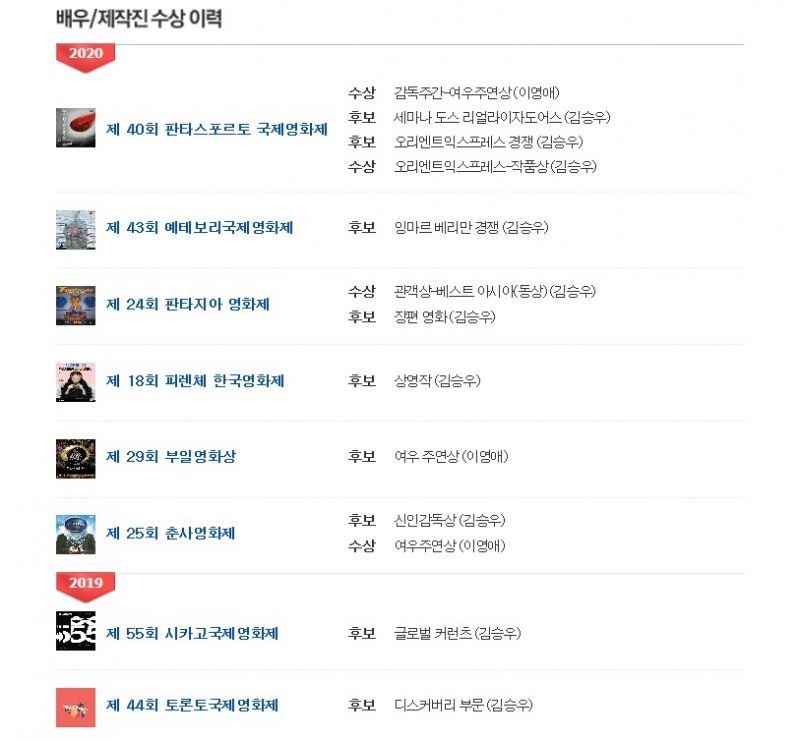The image size is (800, 740).
Task: Open the 제 25회 춘사영화제 link
Action: click(170, 533)
